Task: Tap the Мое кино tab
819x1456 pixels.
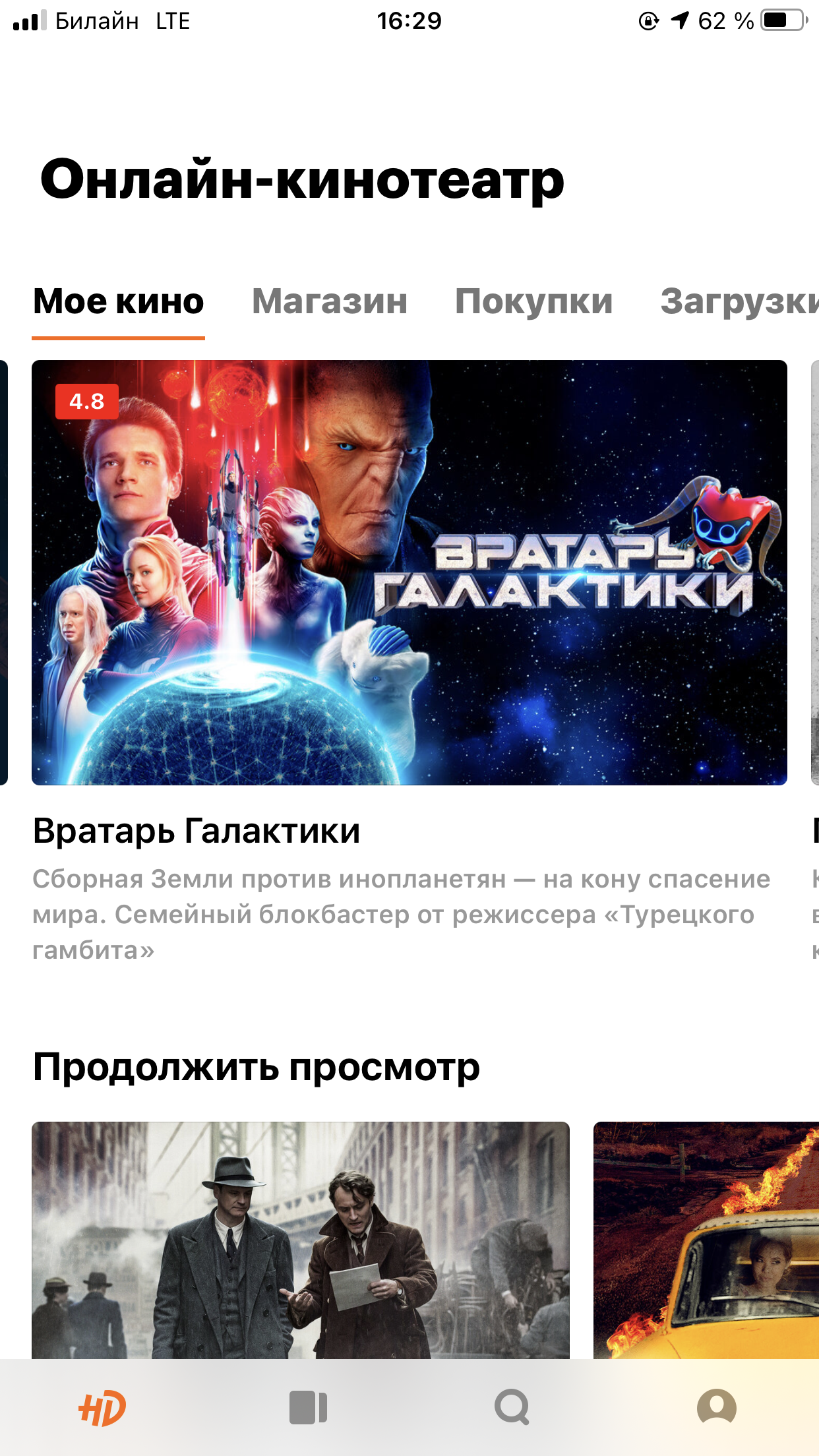Action: click(119, 302)
